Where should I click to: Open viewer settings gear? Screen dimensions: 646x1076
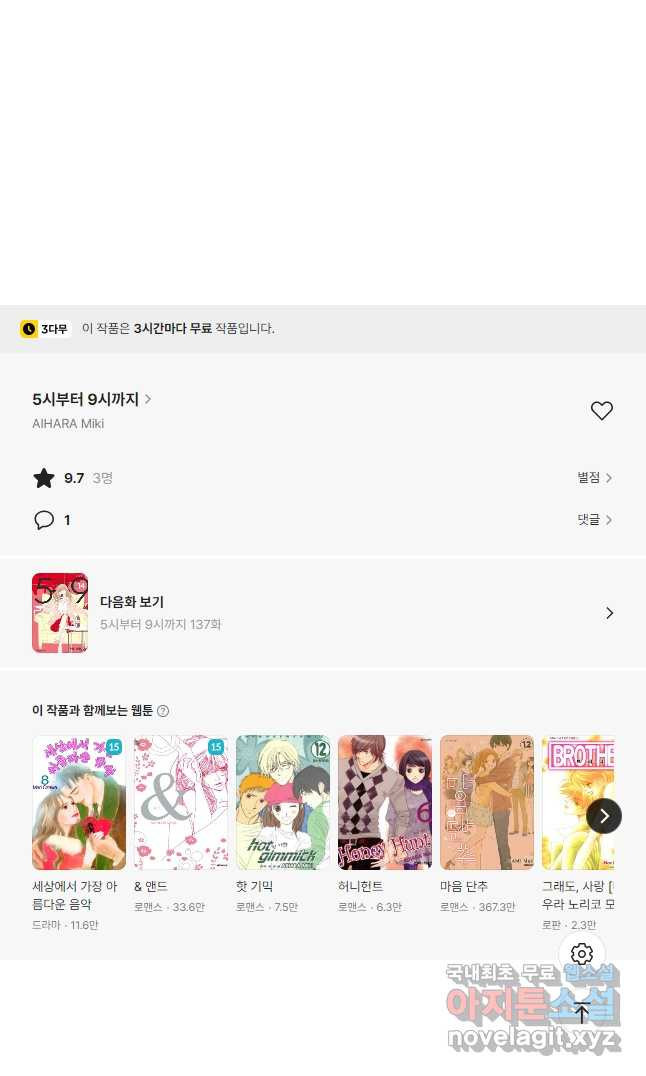pyautogui.click(x=582, y=954)
